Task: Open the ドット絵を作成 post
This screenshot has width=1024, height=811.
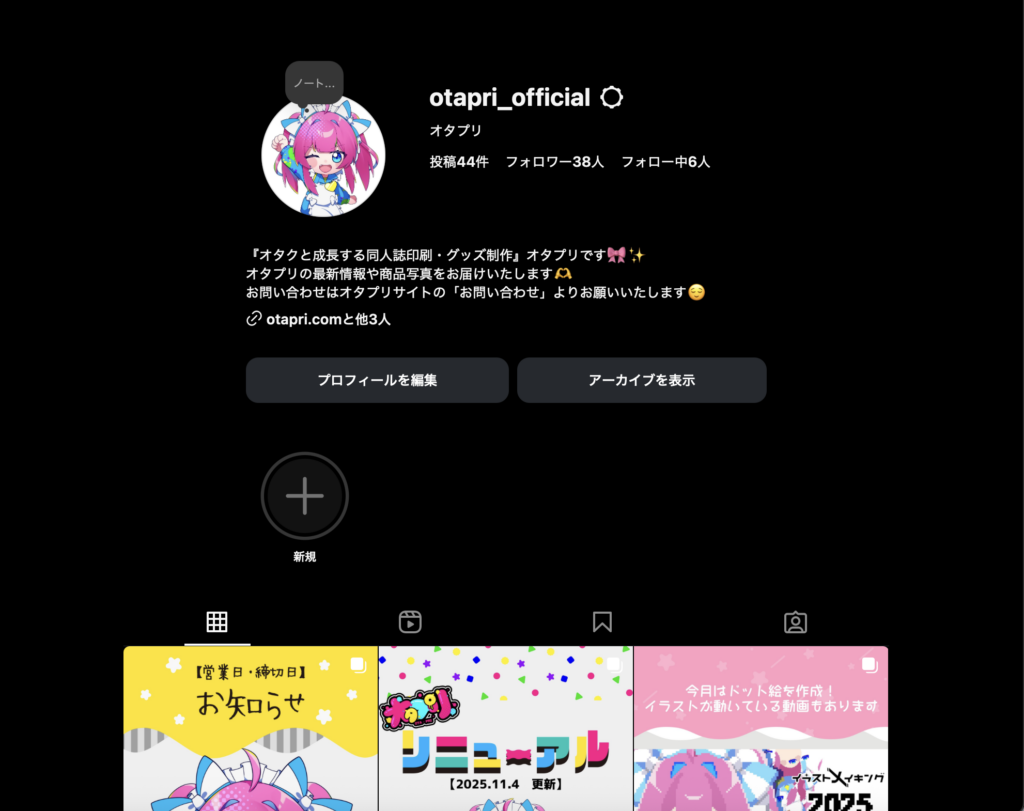Action: coord(760,728)
